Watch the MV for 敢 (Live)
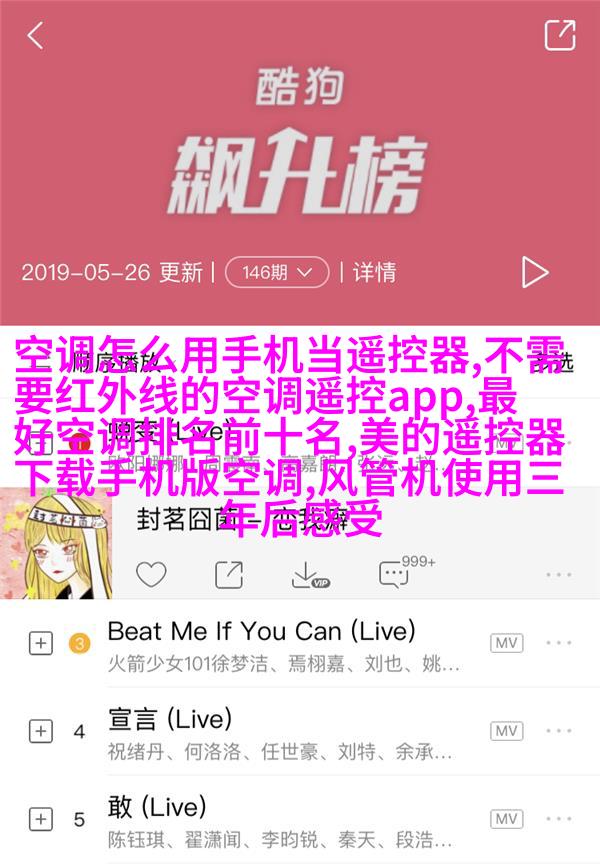This screenshot has height=864, width=600. pyautogui.click(x=506, y=819)
